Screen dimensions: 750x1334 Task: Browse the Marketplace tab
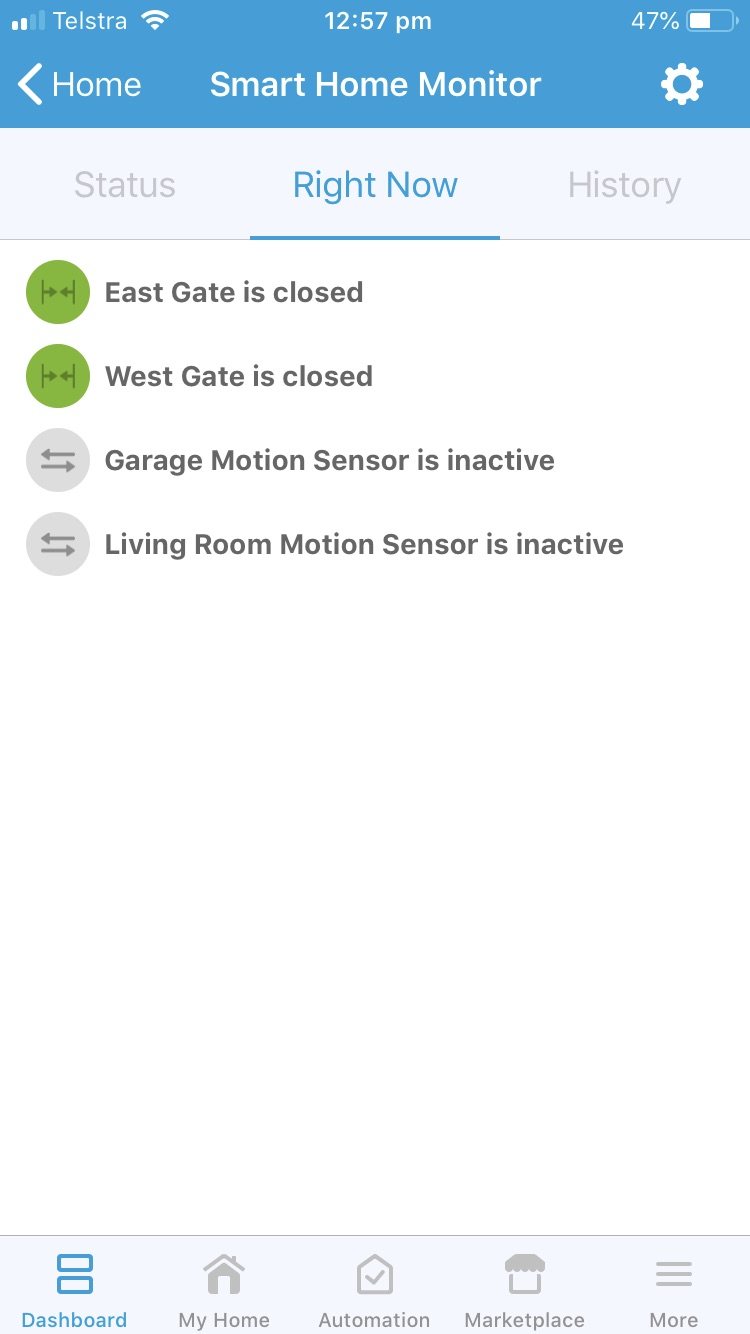pos(524,1290)
